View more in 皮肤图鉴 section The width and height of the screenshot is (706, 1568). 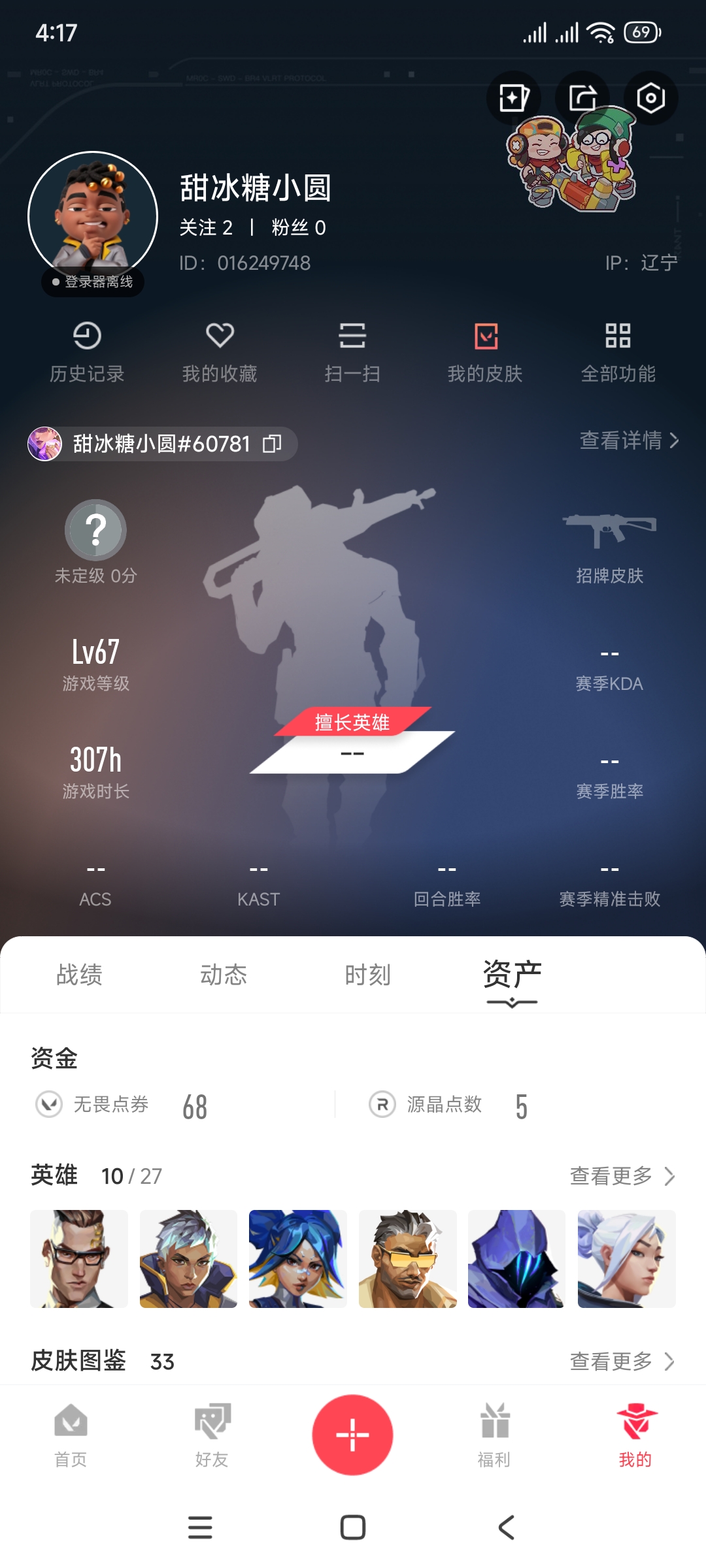point(622,1362)
